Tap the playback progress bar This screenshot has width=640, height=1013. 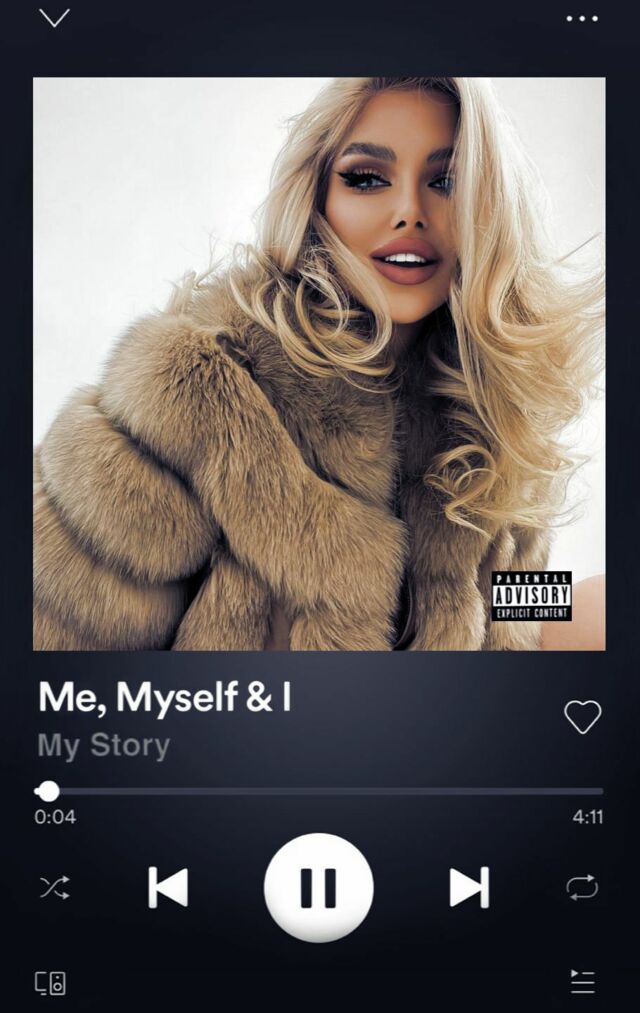click(320, 791)
